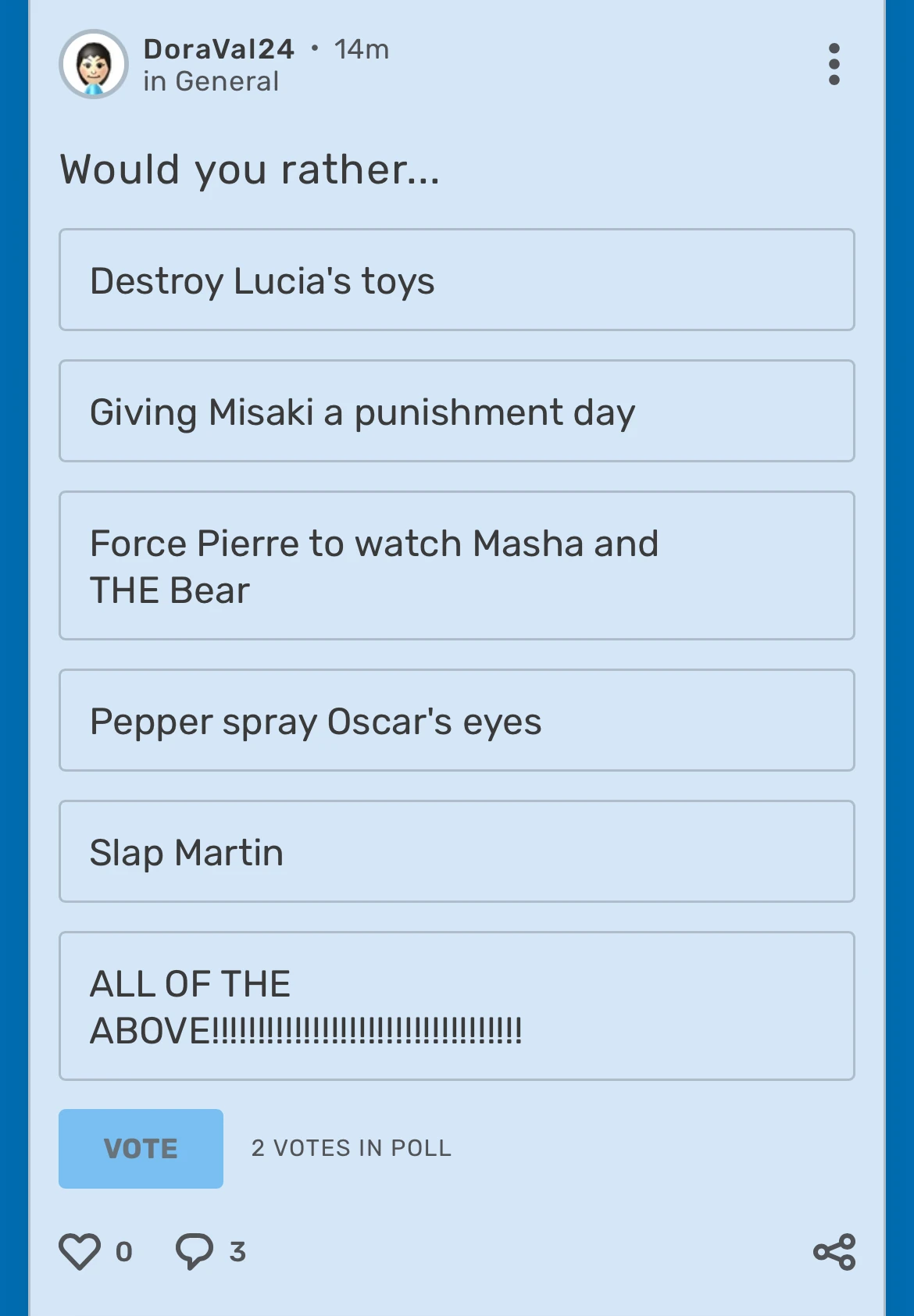Select the ALL OF THE ABOVE option
The image size is (914, 1316).
456,1006
